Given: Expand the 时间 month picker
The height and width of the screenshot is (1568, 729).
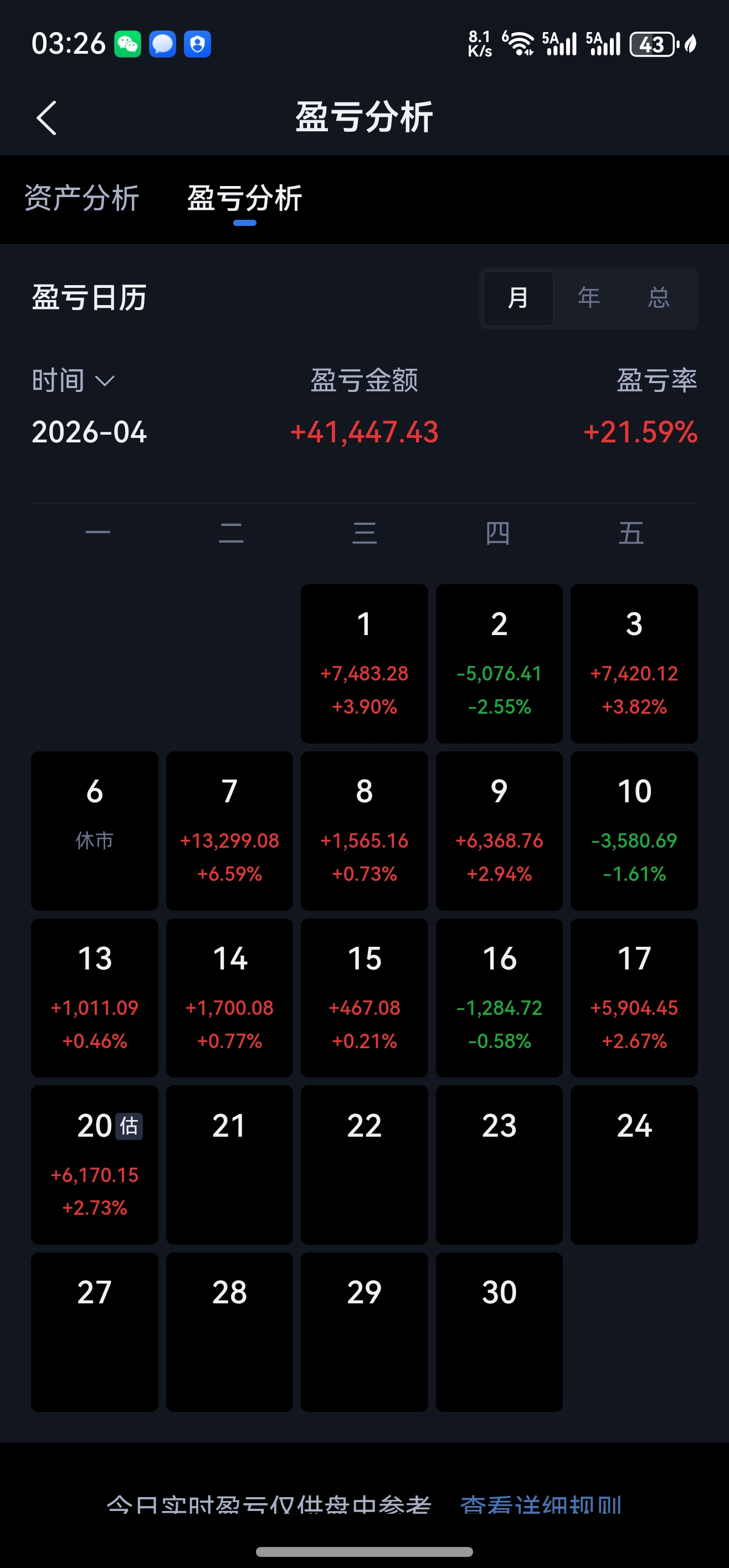Looking at the screenshot, I should [73, 381].
